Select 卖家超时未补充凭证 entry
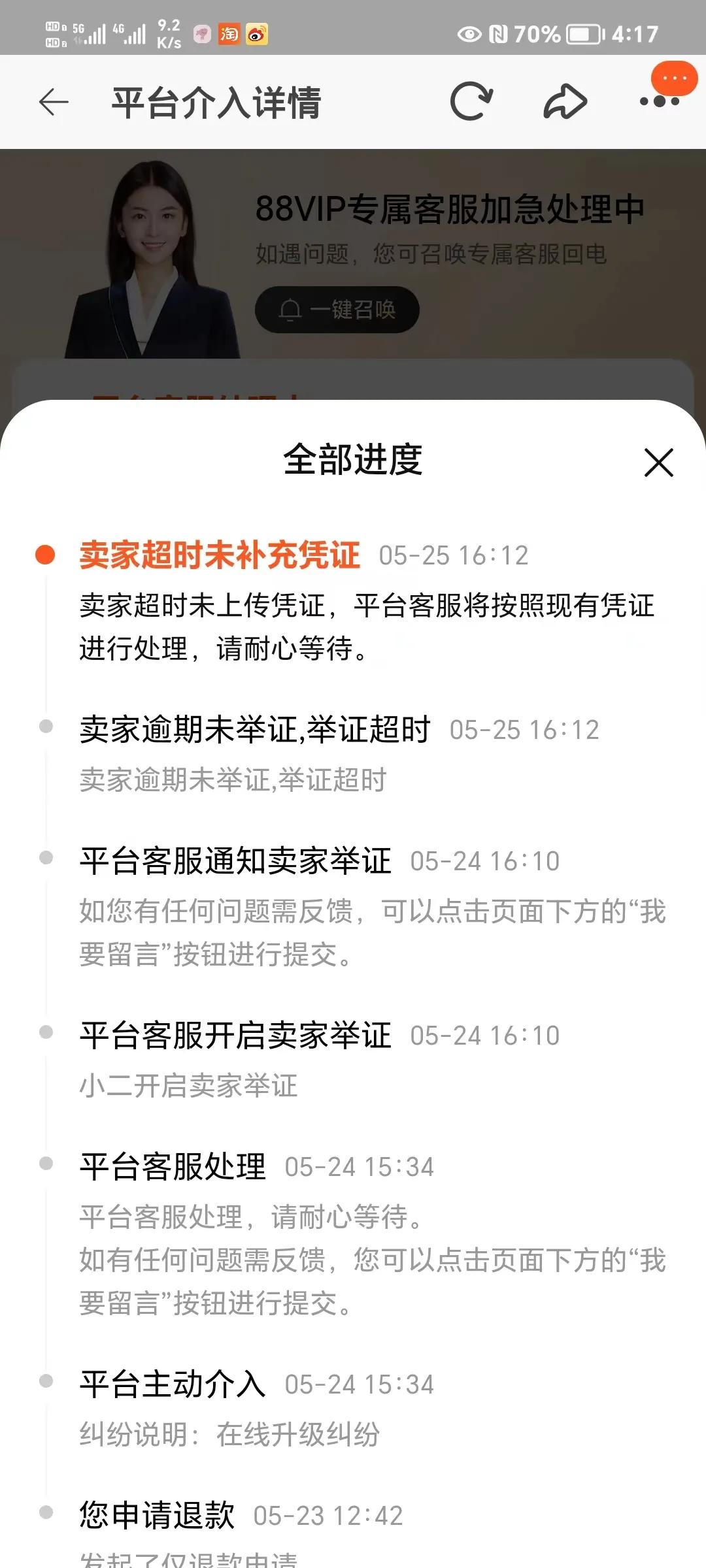 tap(219, 555)
